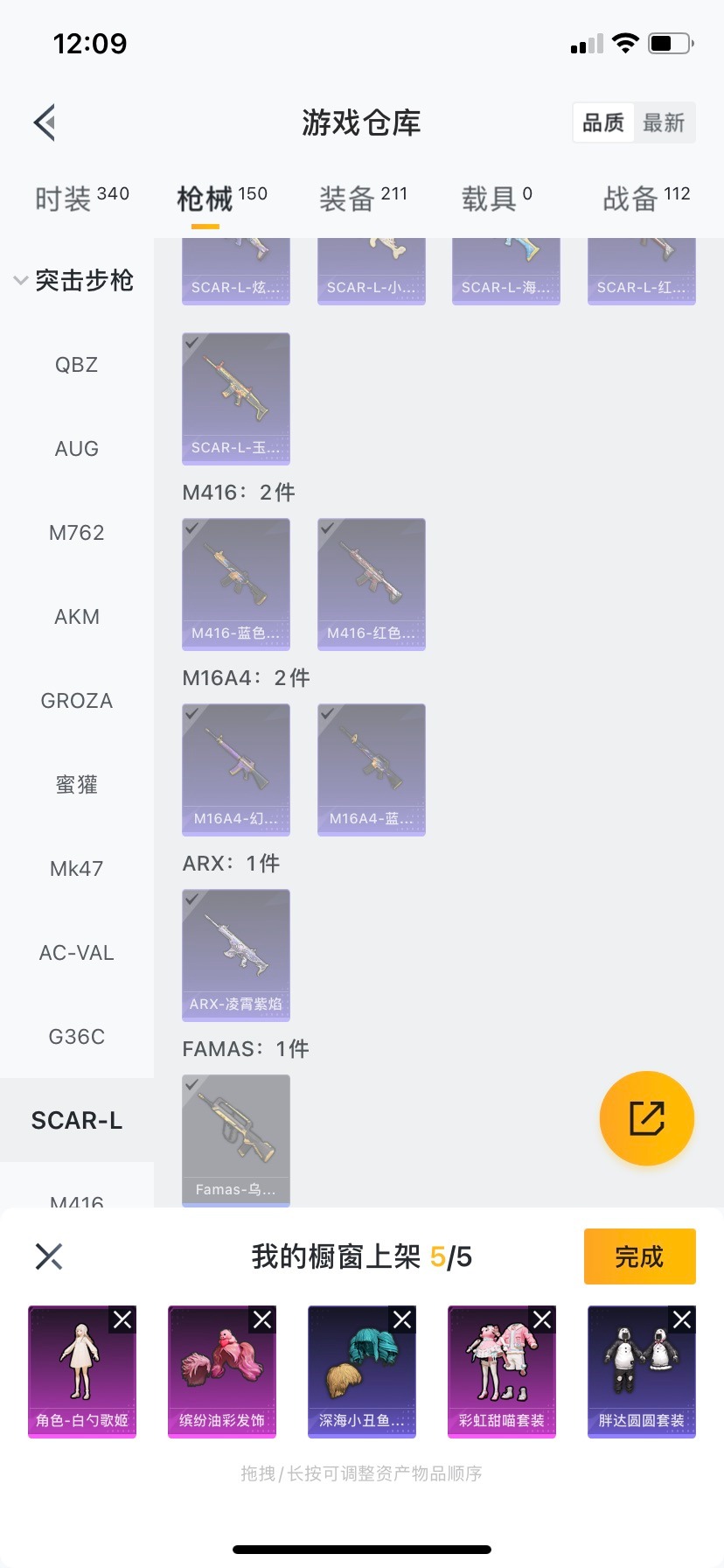Viewport: 724px width, 1568px height.
Task: Tap the orange share floating button
Action: coord(646,1118)
